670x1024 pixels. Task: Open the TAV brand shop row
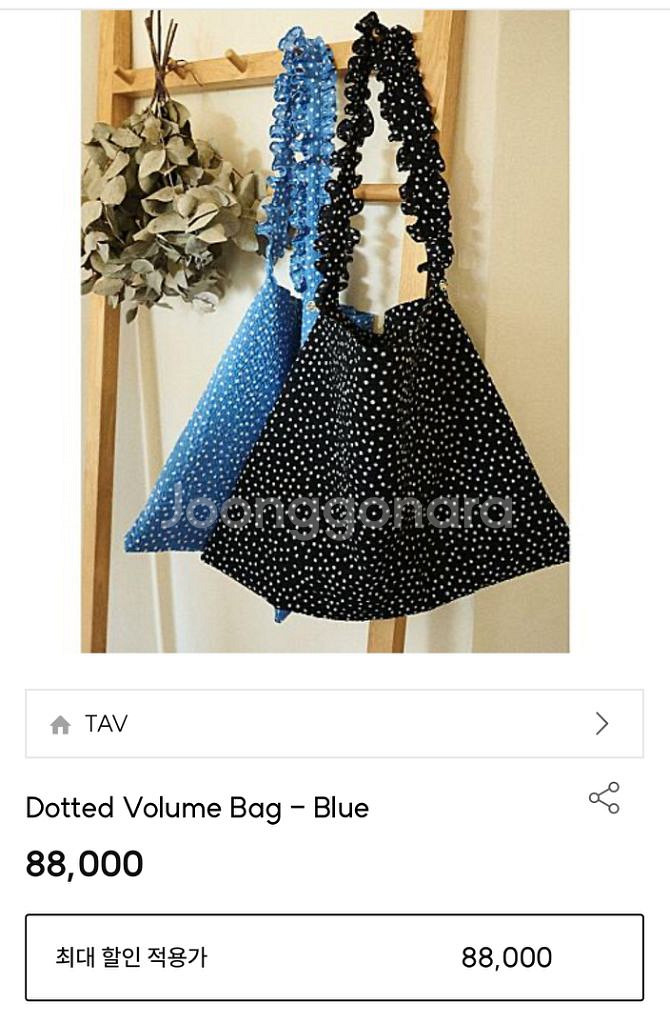pyautogui.click(x=334, y=724)
